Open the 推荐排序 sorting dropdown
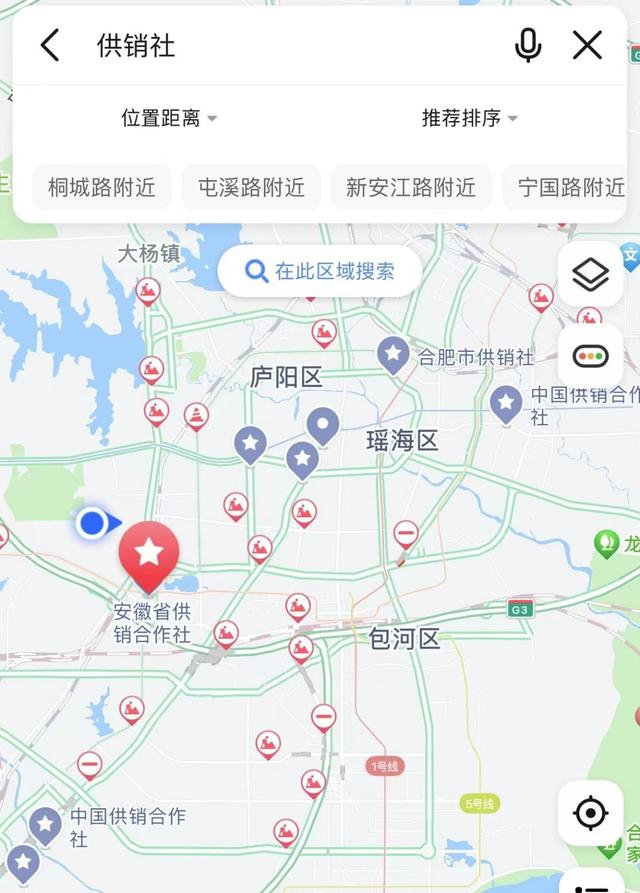The image size is (640, 893). tap(469, 118)
